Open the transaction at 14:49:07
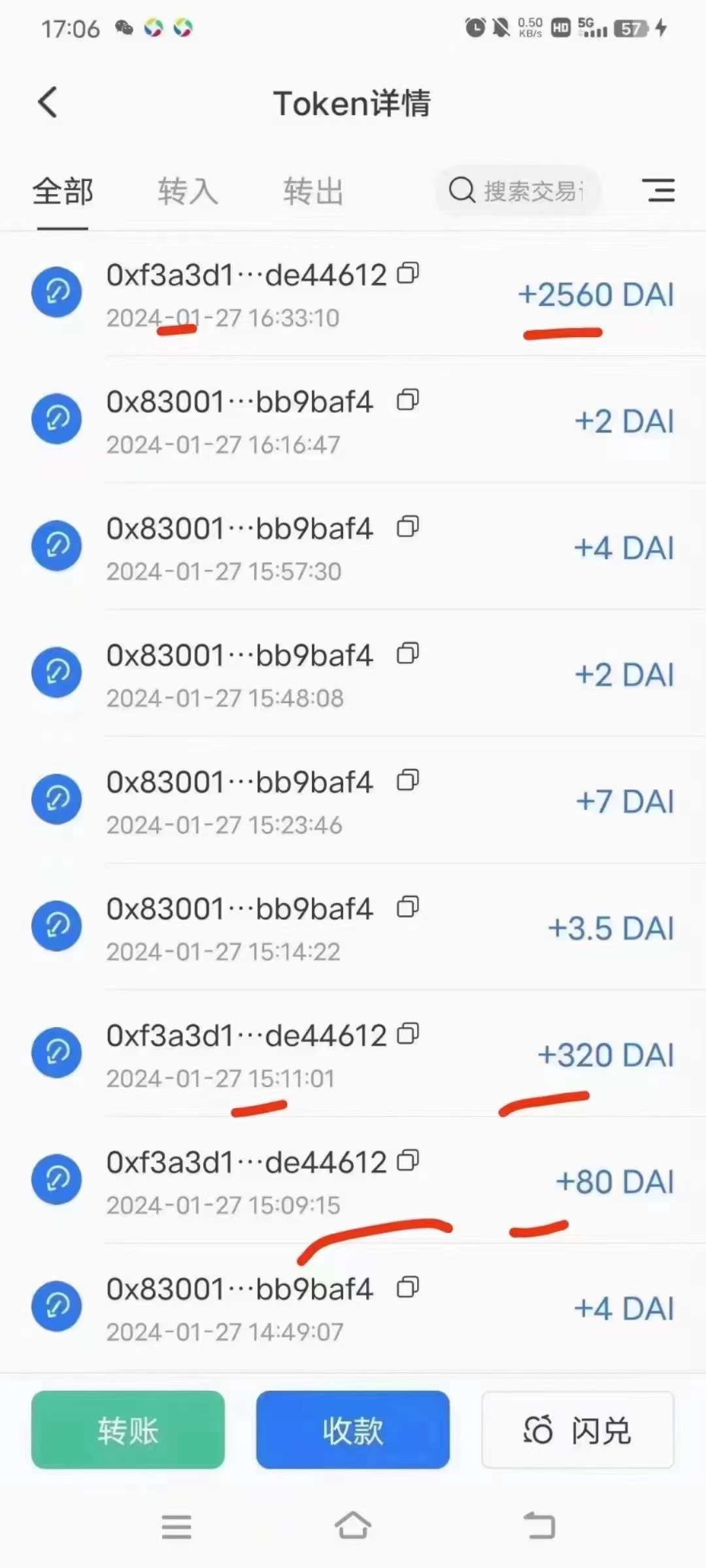Screen dimensions: 706x1568 (x=353, y=1308)
